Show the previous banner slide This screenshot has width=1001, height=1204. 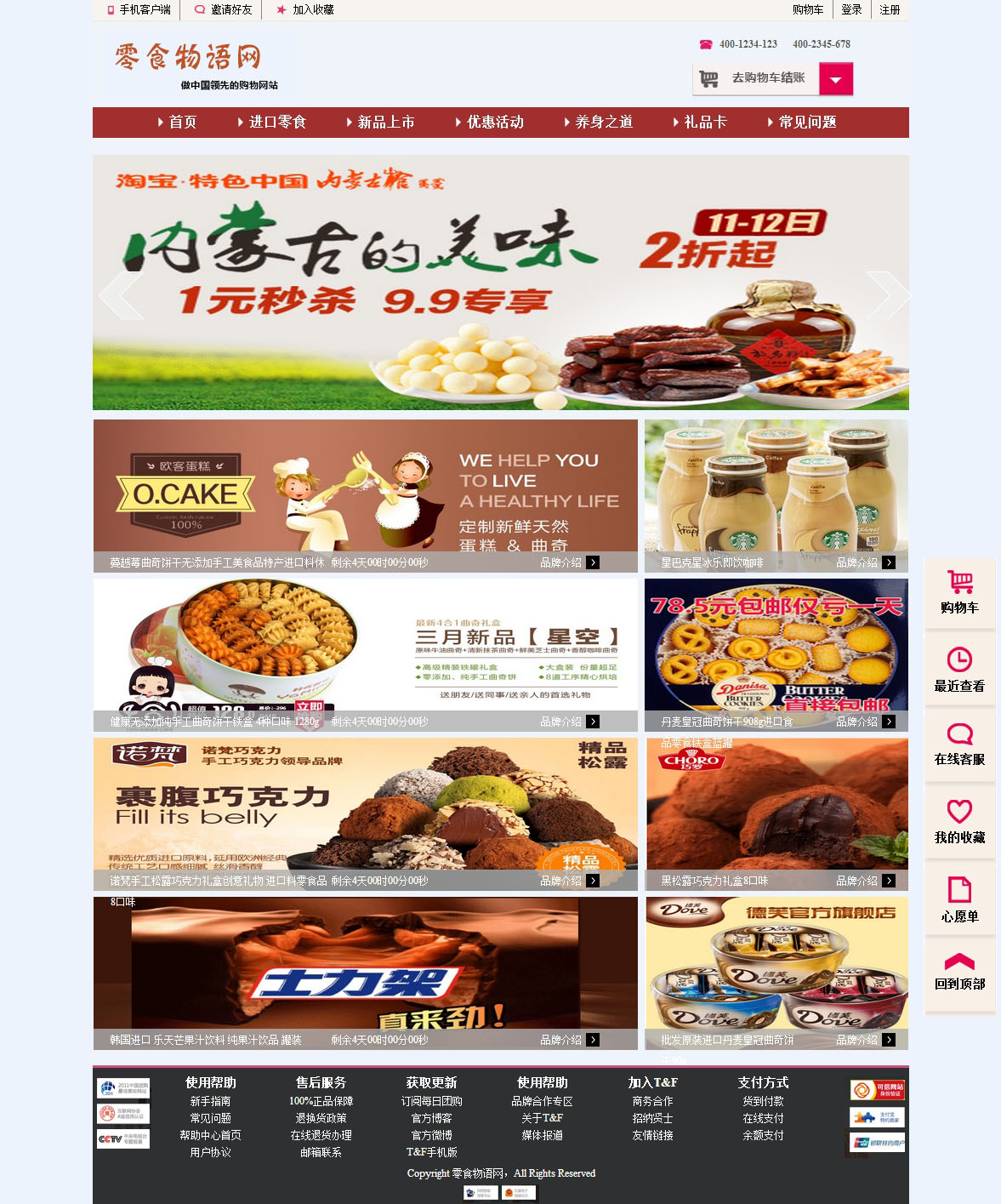tap(120, 294)
